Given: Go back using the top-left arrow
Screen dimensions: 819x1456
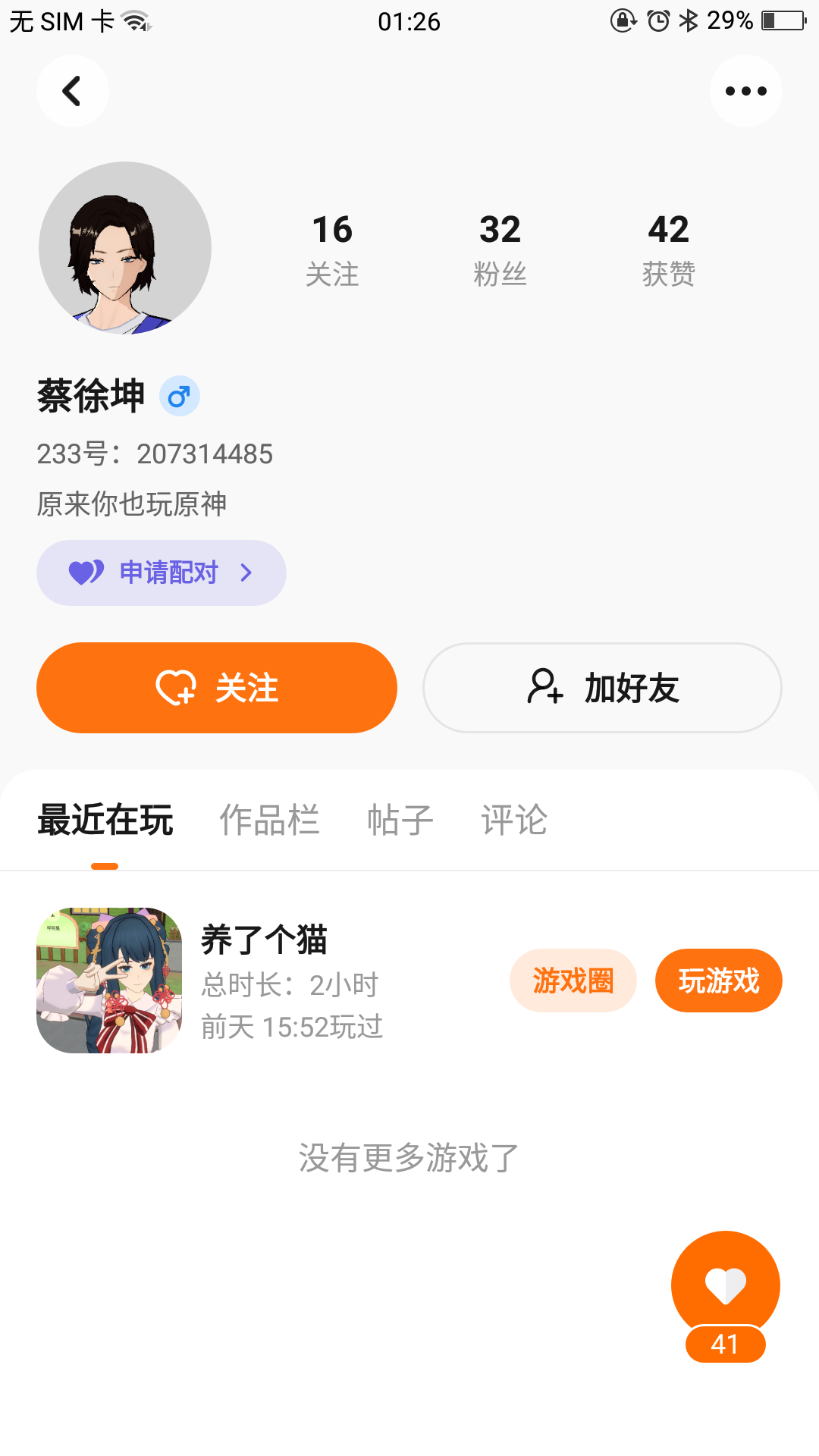Looking at the screenshot, I should pos(72,91).
